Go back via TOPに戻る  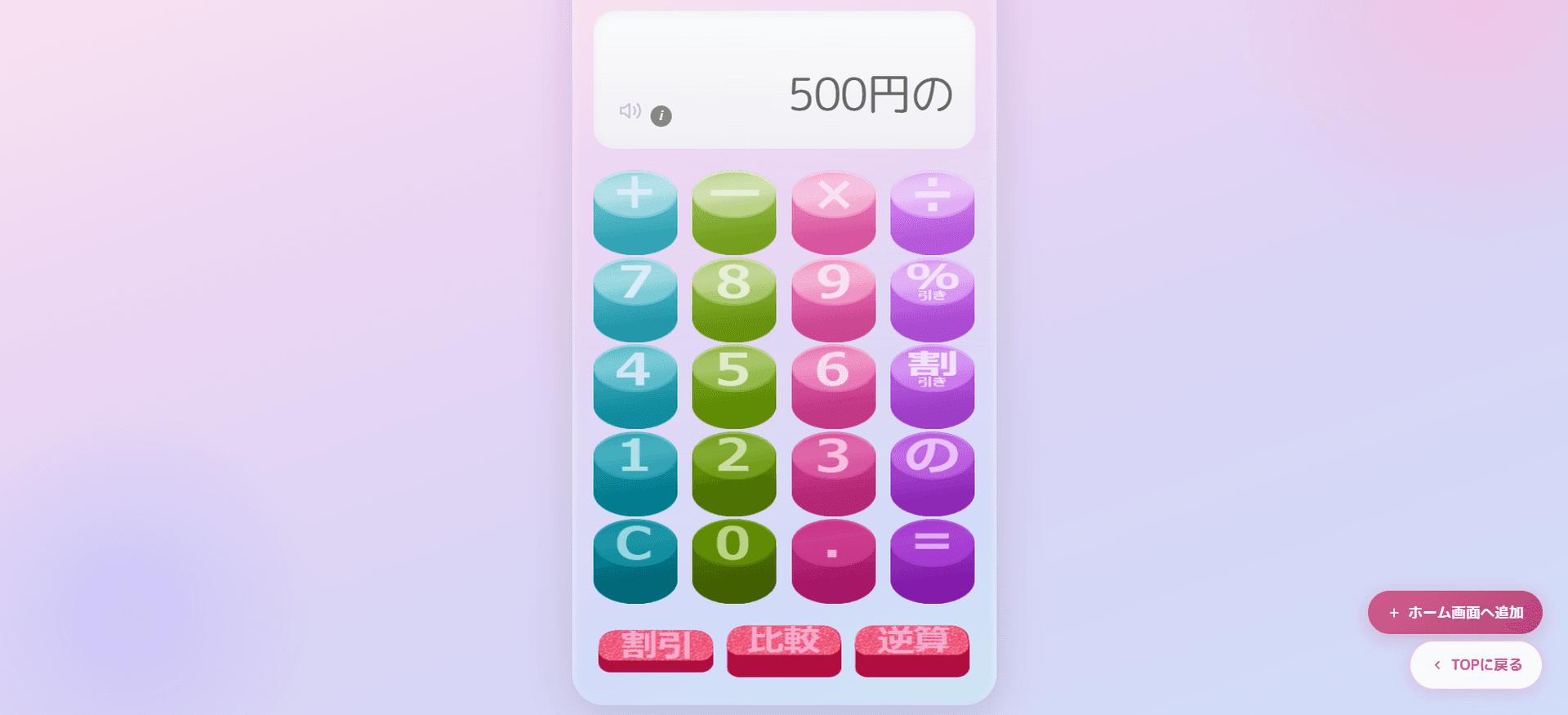pyautogui.click(x=1476, y=664)
